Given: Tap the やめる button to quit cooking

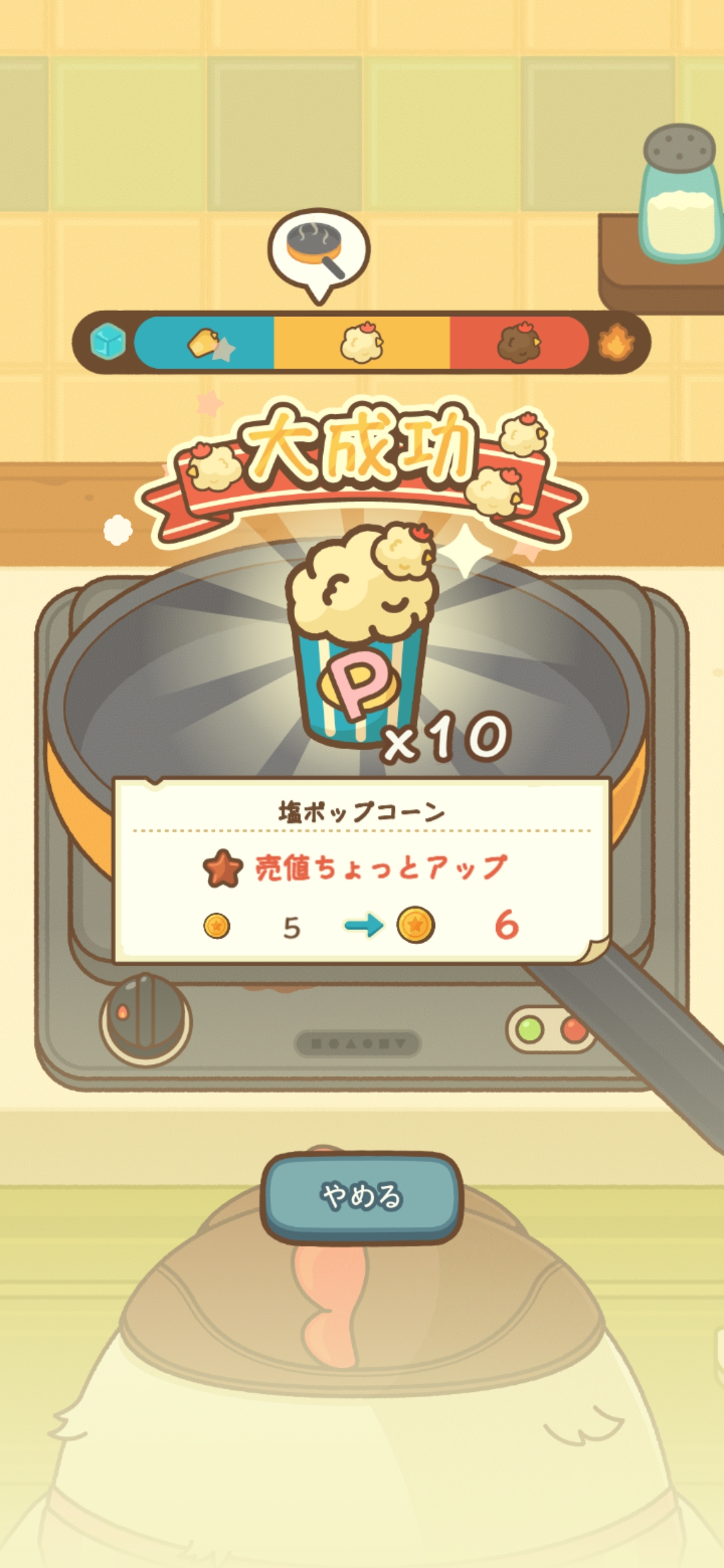Looking at the screenshot, I should point(361,1196).
